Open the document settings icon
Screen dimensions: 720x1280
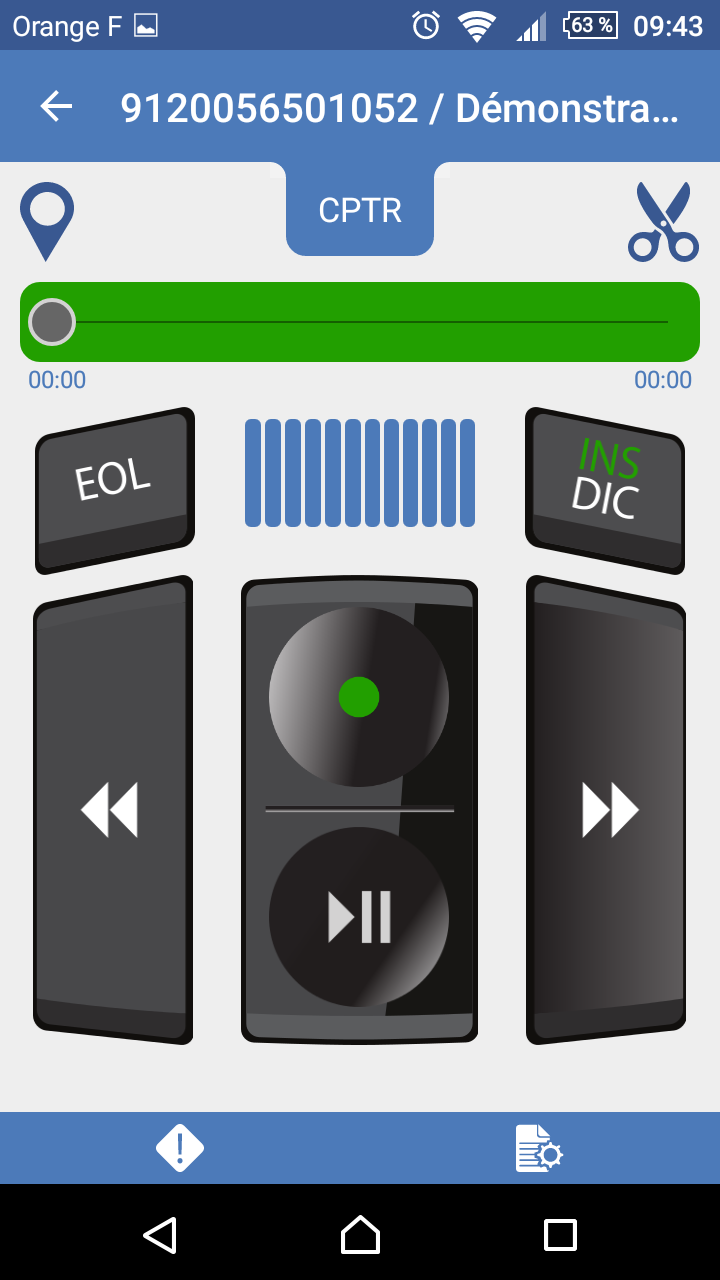(539, 1148)
